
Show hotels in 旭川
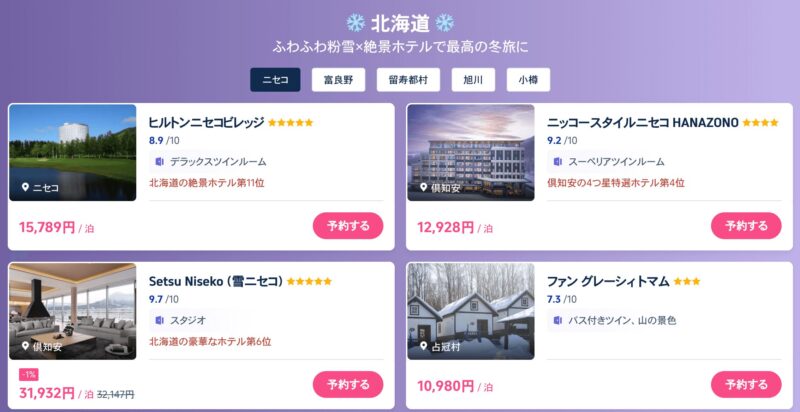tap(473, 79)
